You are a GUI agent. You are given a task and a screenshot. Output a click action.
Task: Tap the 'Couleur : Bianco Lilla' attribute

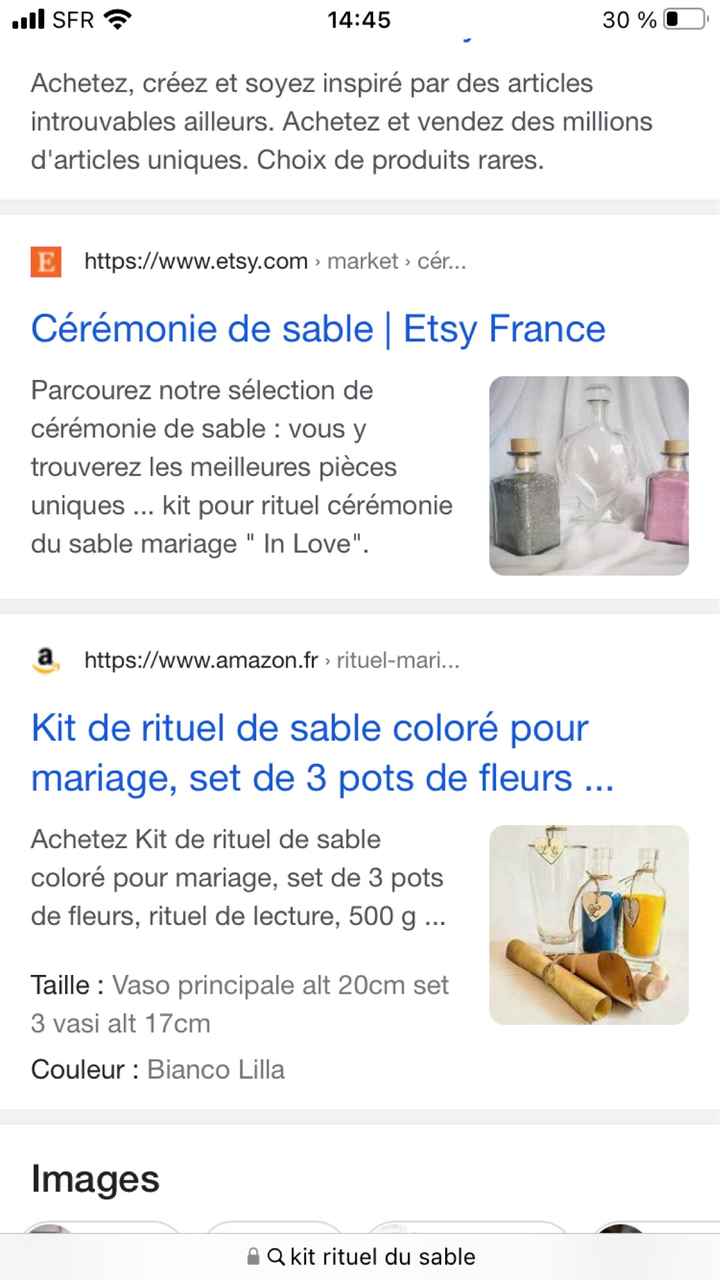[157, 1069]
